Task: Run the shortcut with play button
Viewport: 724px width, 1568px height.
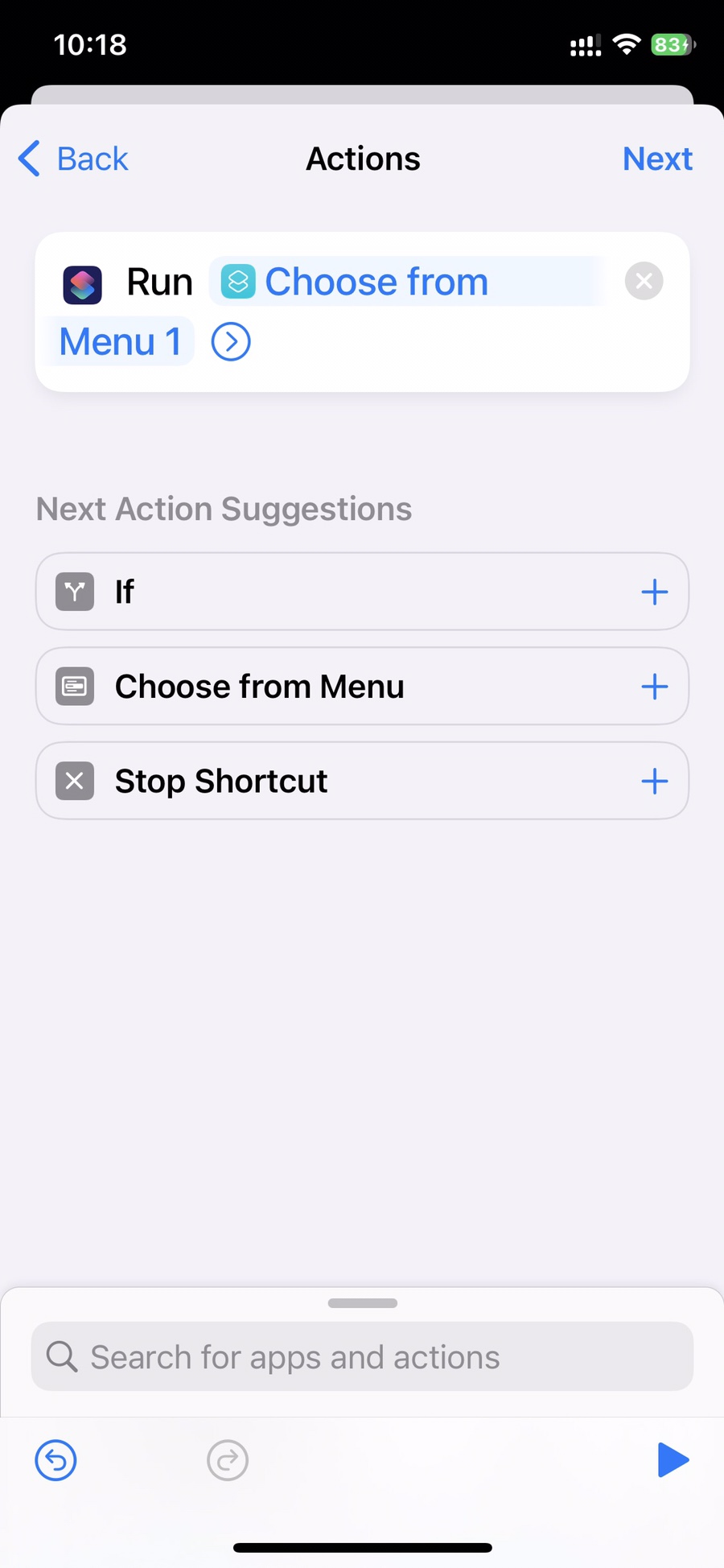Action: tap(673, 1460)
